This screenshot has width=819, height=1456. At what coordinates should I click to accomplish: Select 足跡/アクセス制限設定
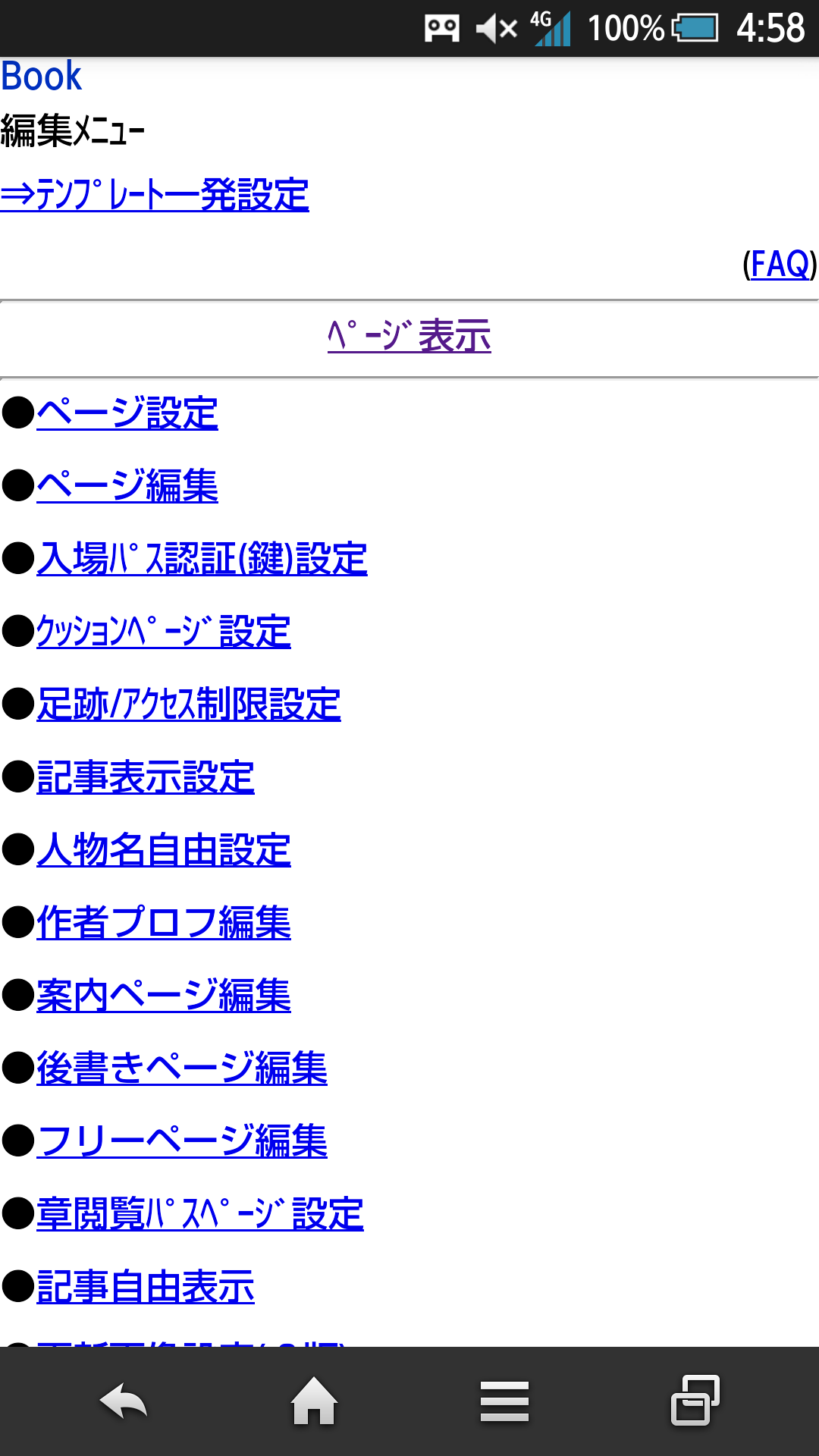click(x=189, y=704)
